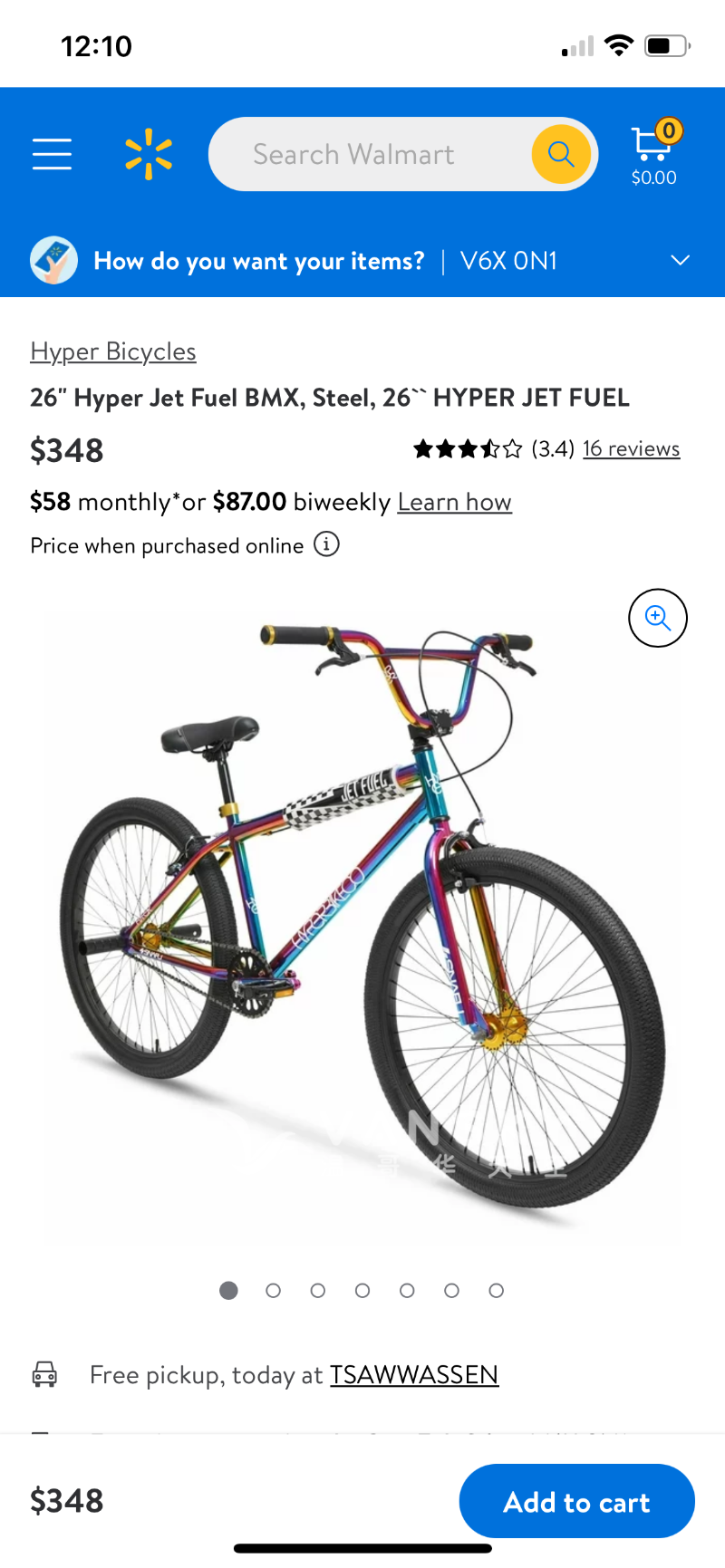This screenshot has height=1568, width=725.
Task: Open Learn how financing link
Action: point(454,502)
